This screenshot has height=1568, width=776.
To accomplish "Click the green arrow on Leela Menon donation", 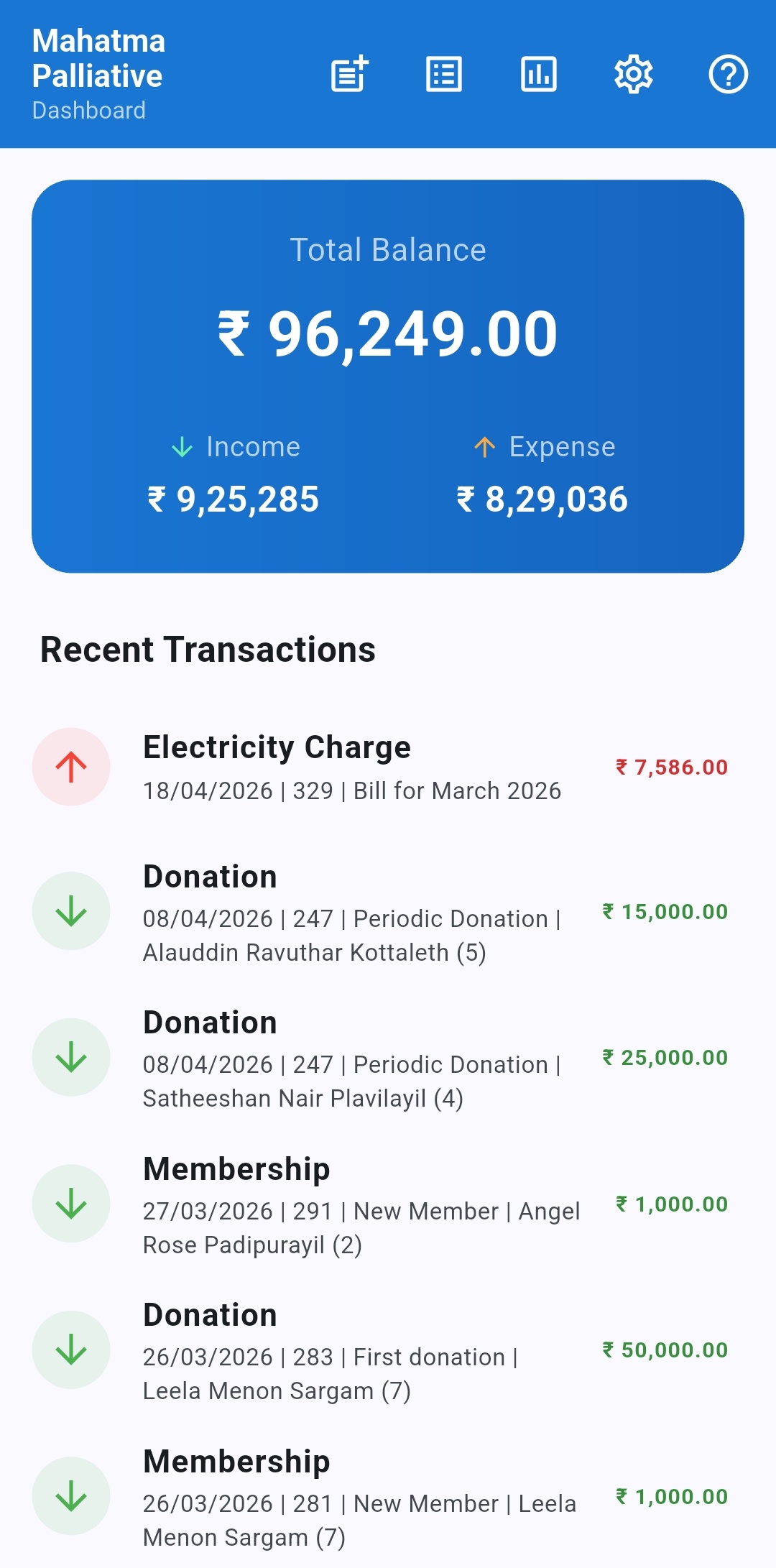I will [x=71, y=1348].
